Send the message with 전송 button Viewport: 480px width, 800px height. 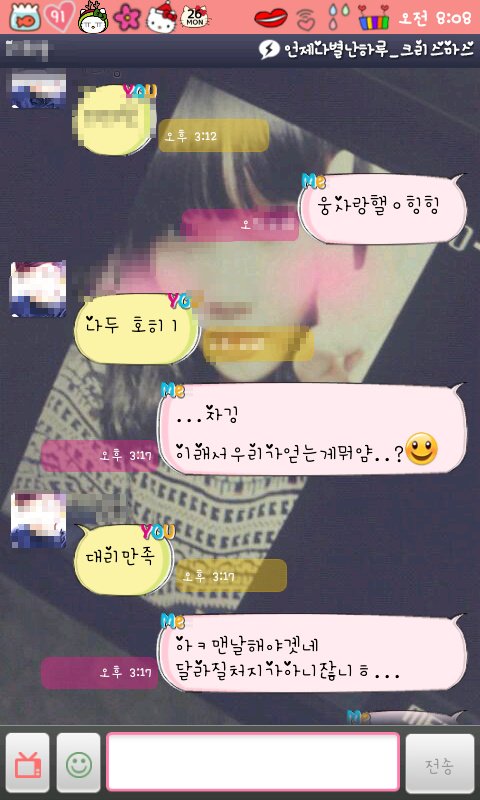(x=440, y=763)
